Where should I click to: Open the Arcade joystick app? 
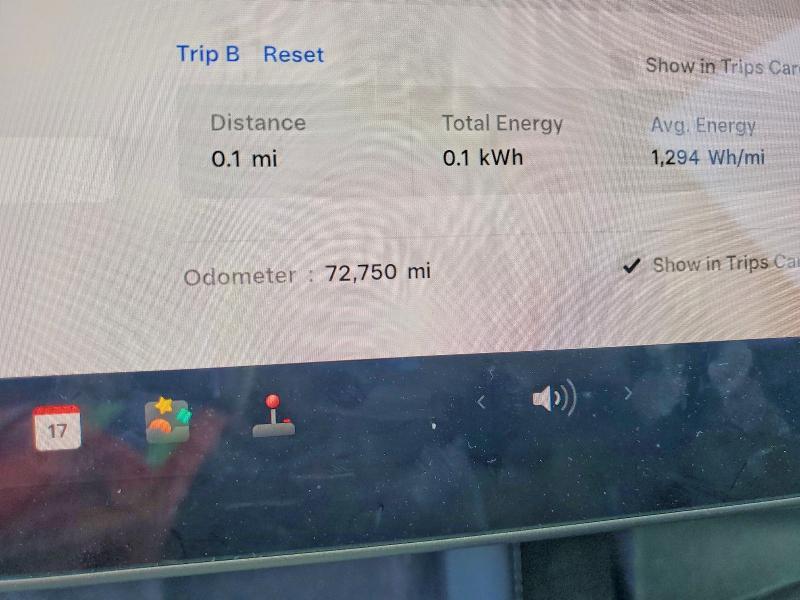273,418
